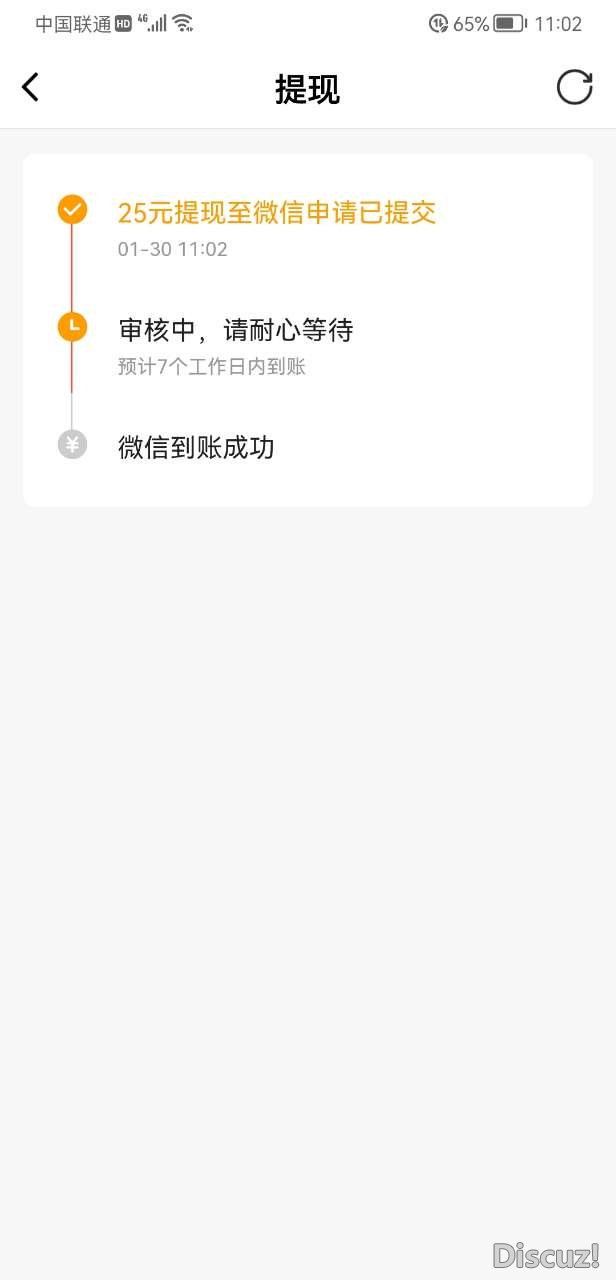Viewport: 616px width, 1280px height.
Task: Go back from the 提现 page
Action: point(31,88)
